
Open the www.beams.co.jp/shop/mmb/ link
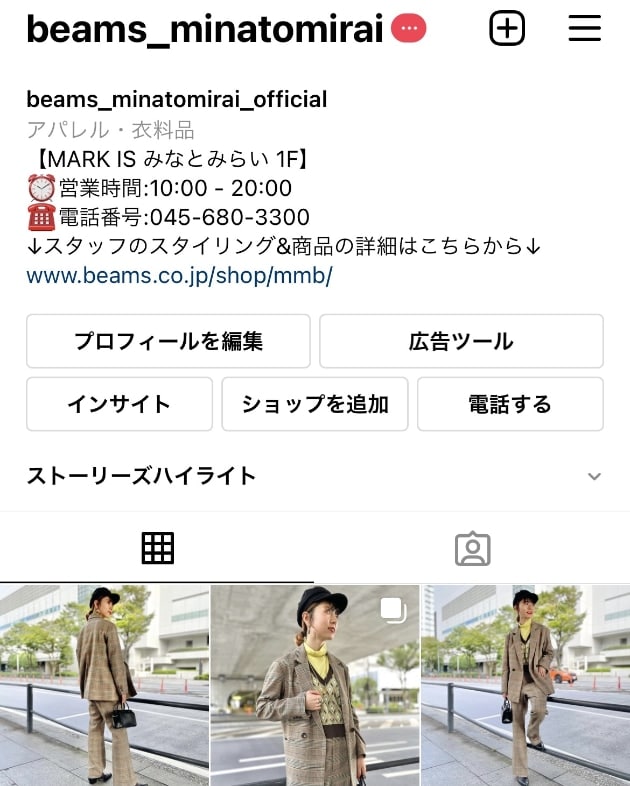(x=179, y=276)
